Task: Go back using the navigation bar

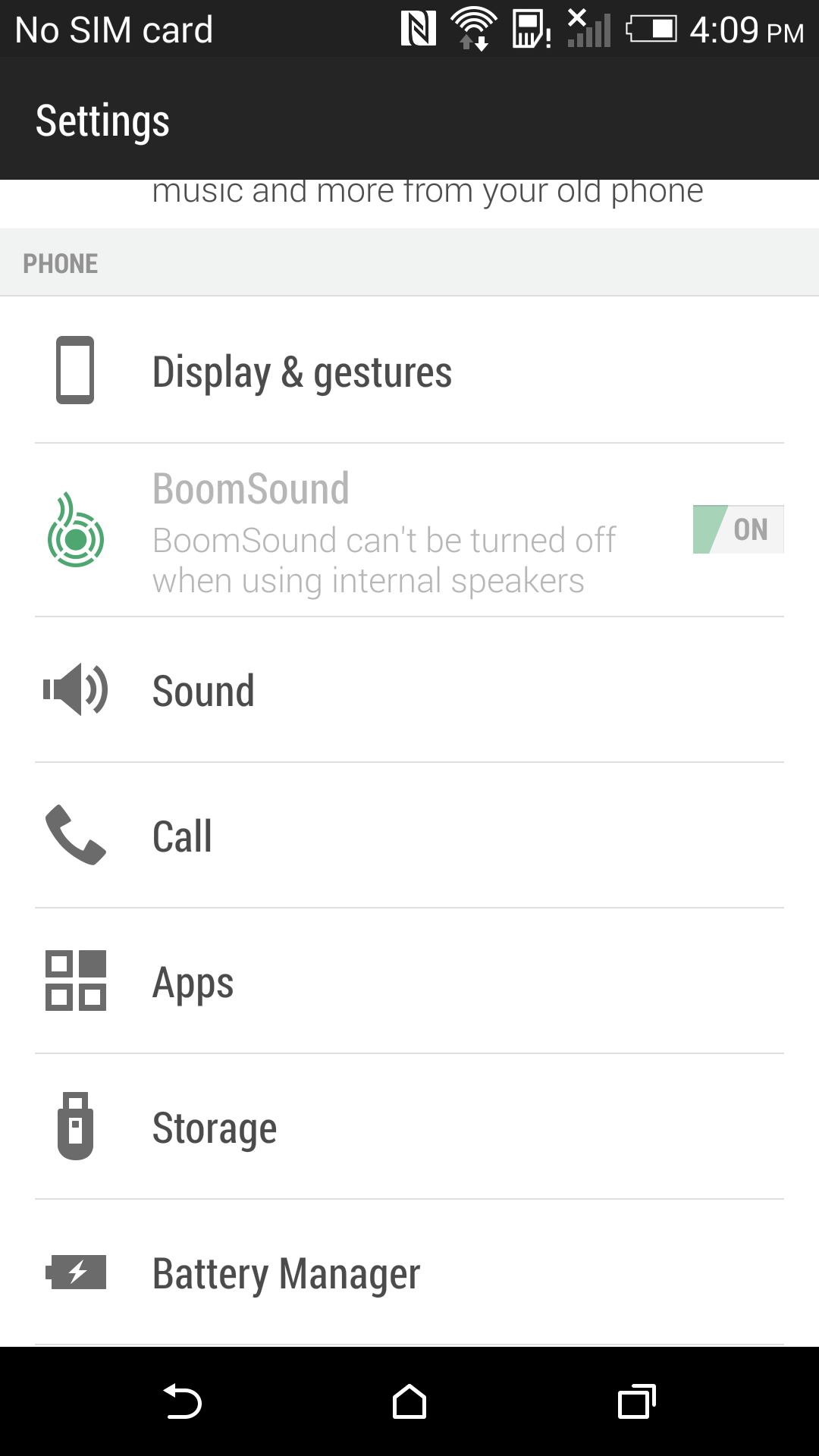Action: 182,1401
